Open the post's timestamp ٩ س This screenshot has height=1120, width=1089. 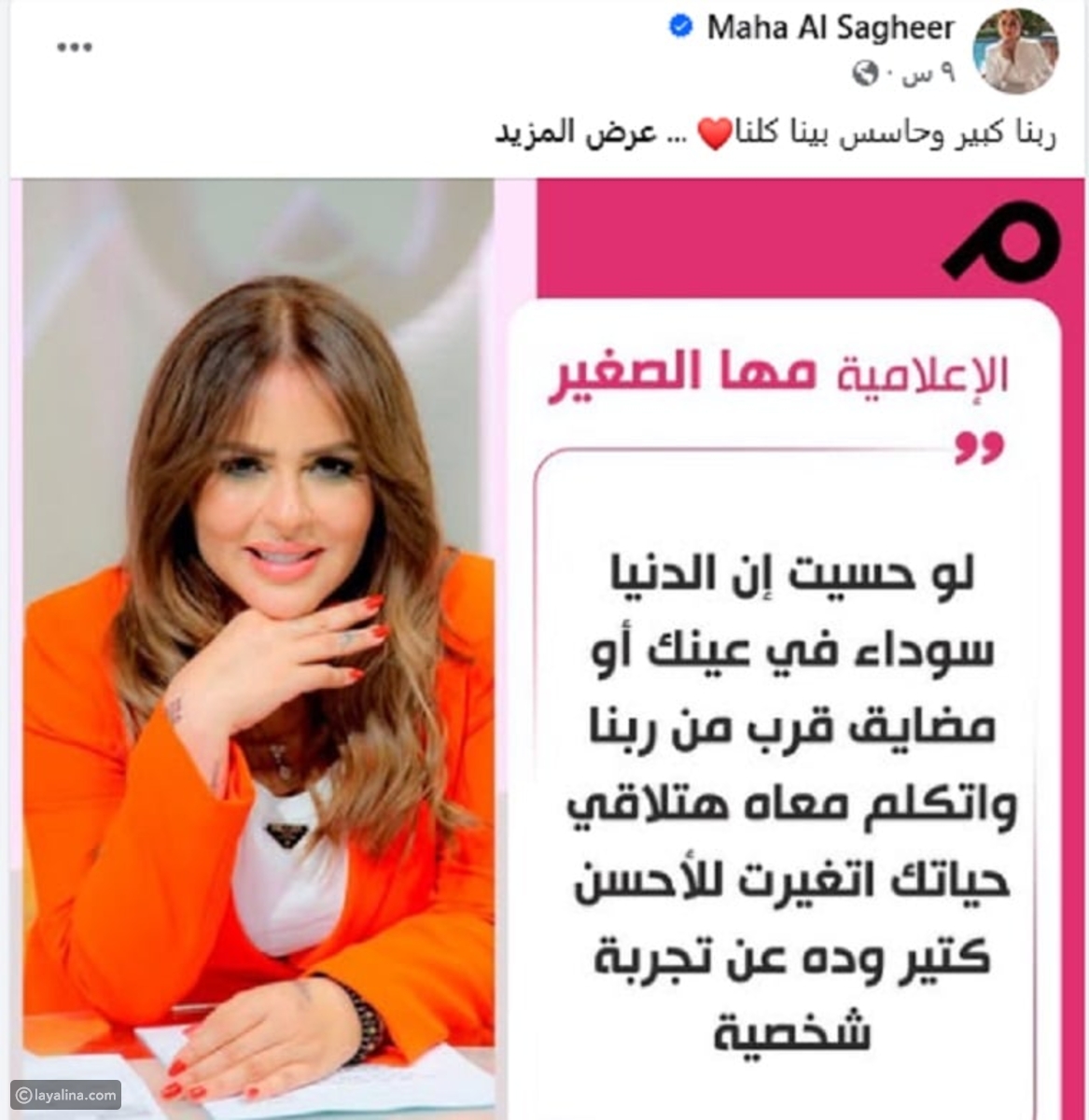click(x=928, y=74)
